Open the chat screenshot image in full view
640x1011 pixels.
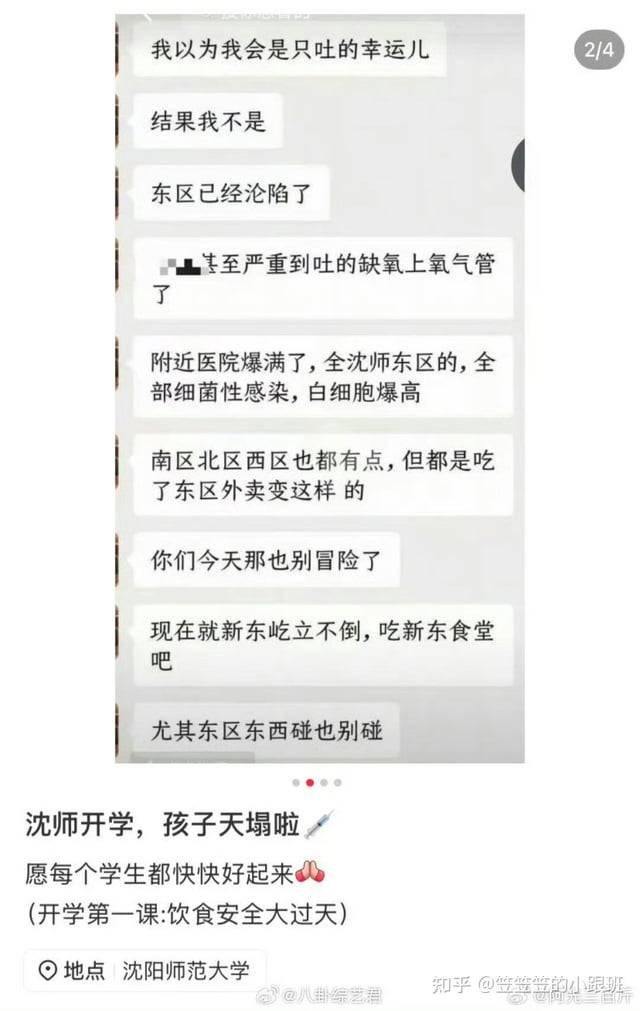[320, 390]
